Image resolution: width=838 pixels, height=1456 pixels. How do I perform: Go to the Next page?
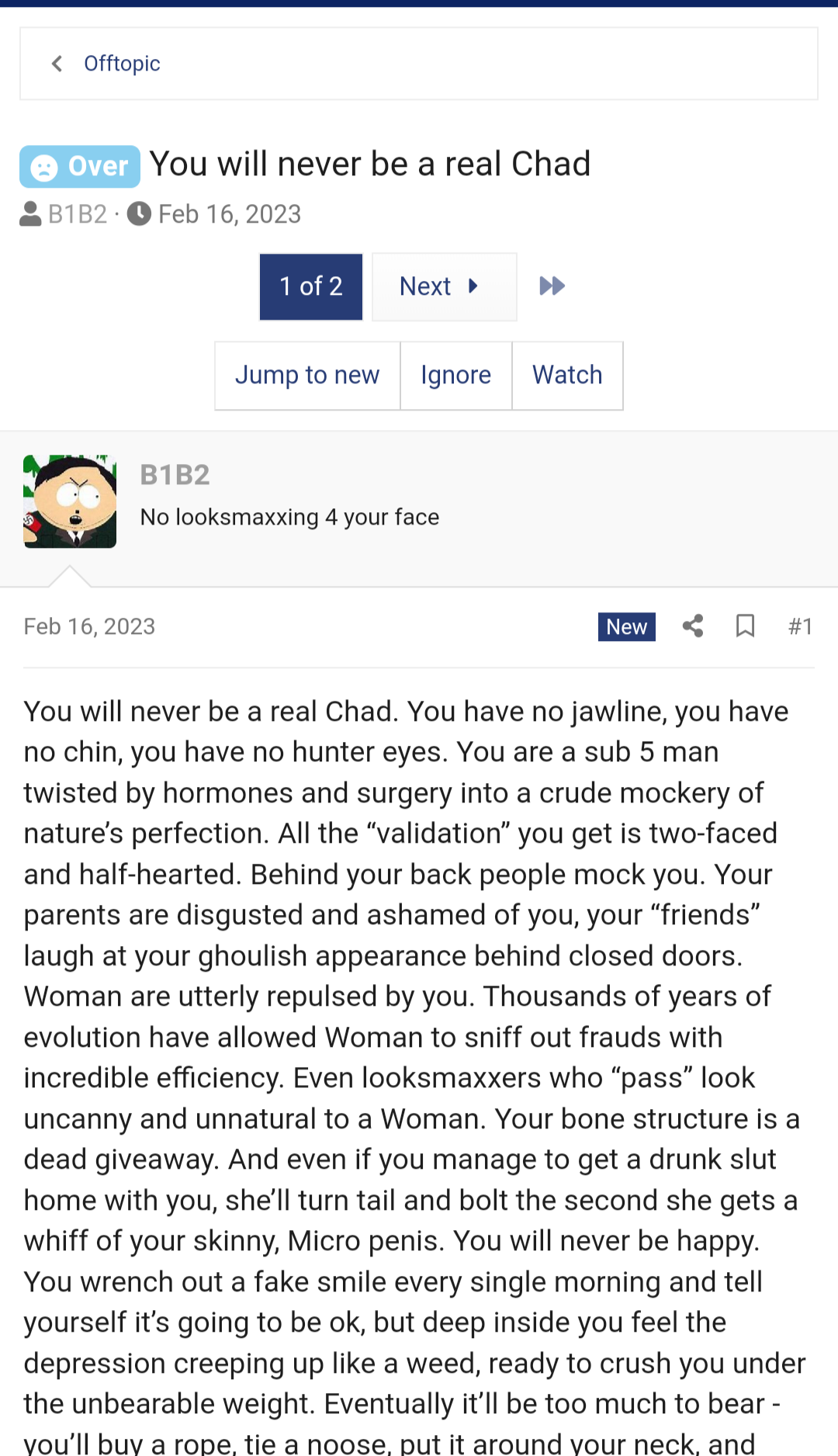coord(445,286)
